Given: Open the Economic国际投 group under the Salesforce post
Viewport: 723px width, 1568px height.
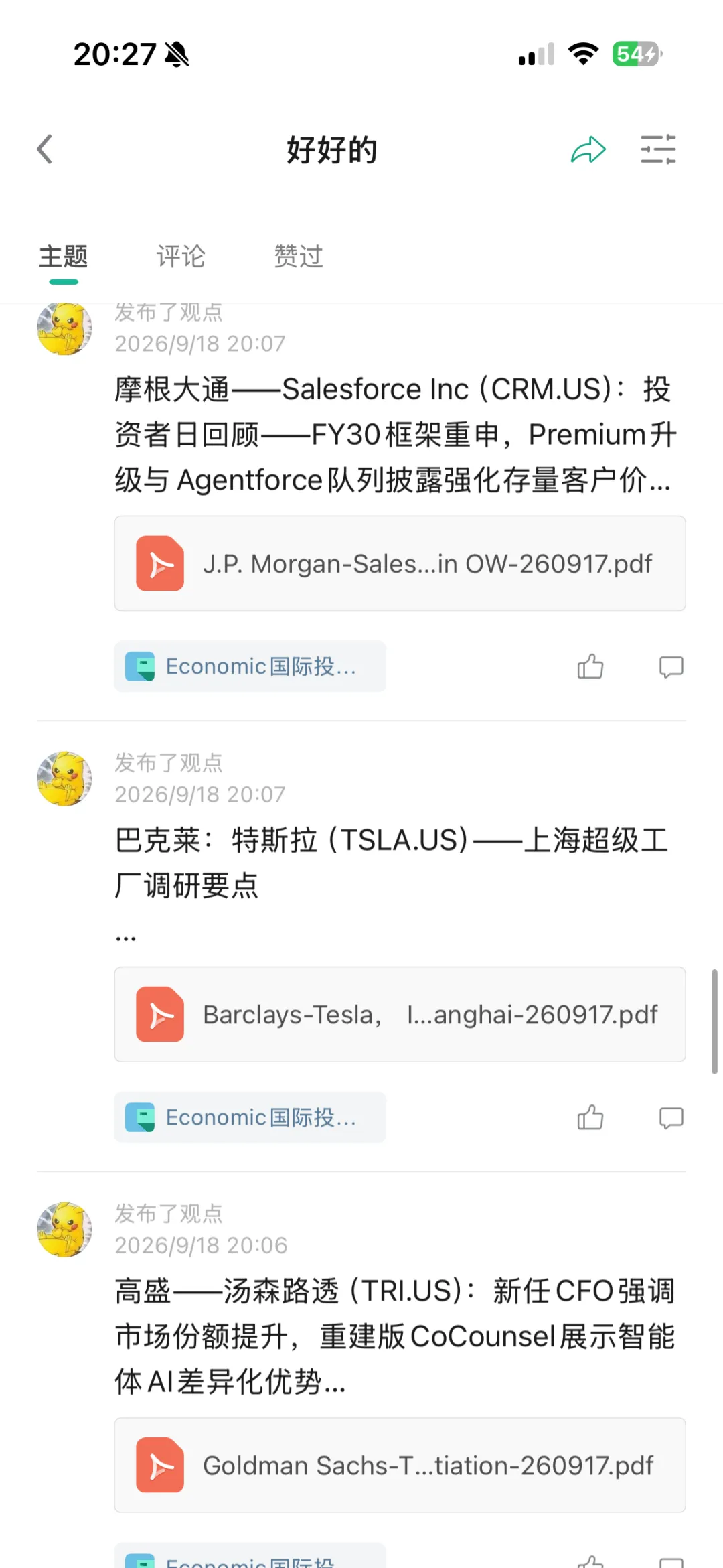Looking at the screenshot, I should (250, 666).
